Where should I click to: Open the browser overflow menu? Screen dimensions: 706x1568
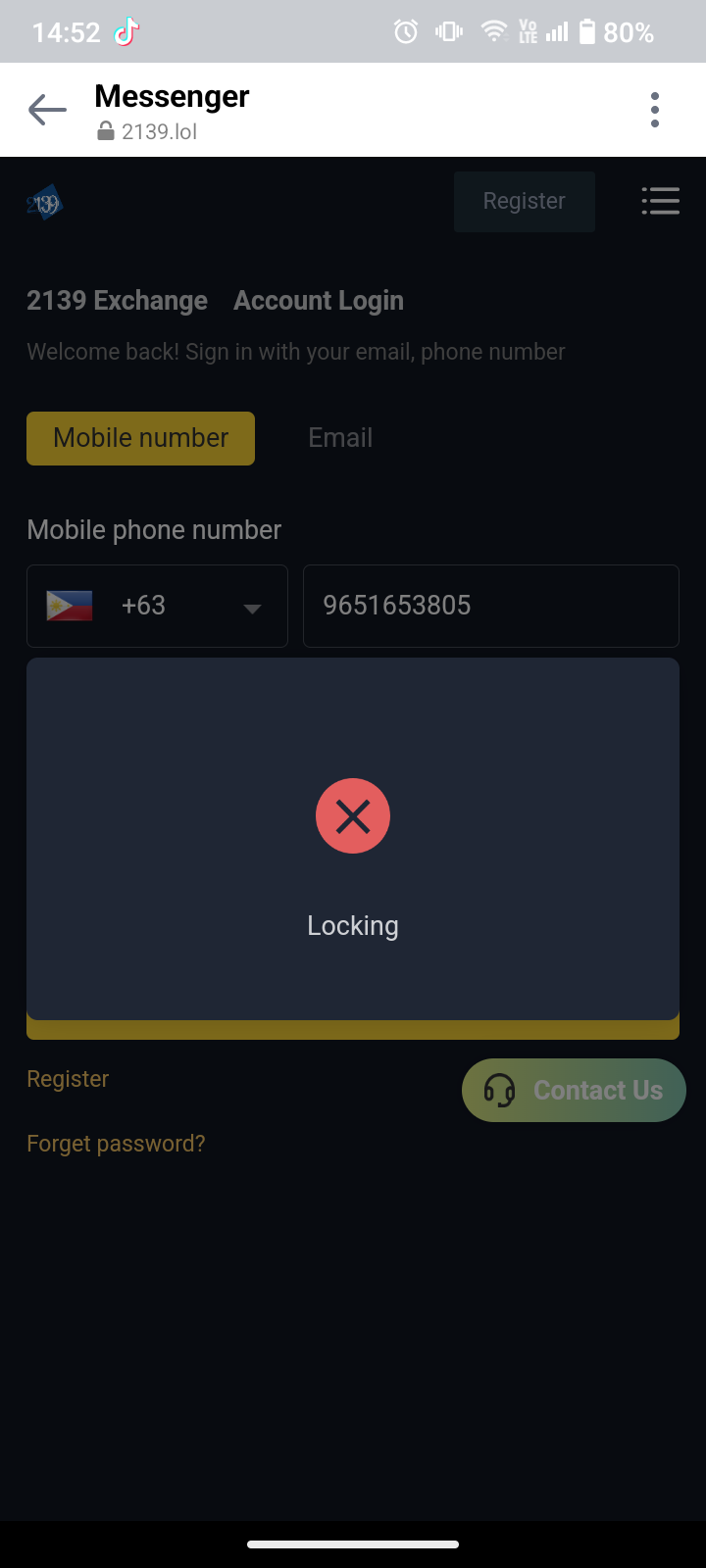(x=655, y=110)
